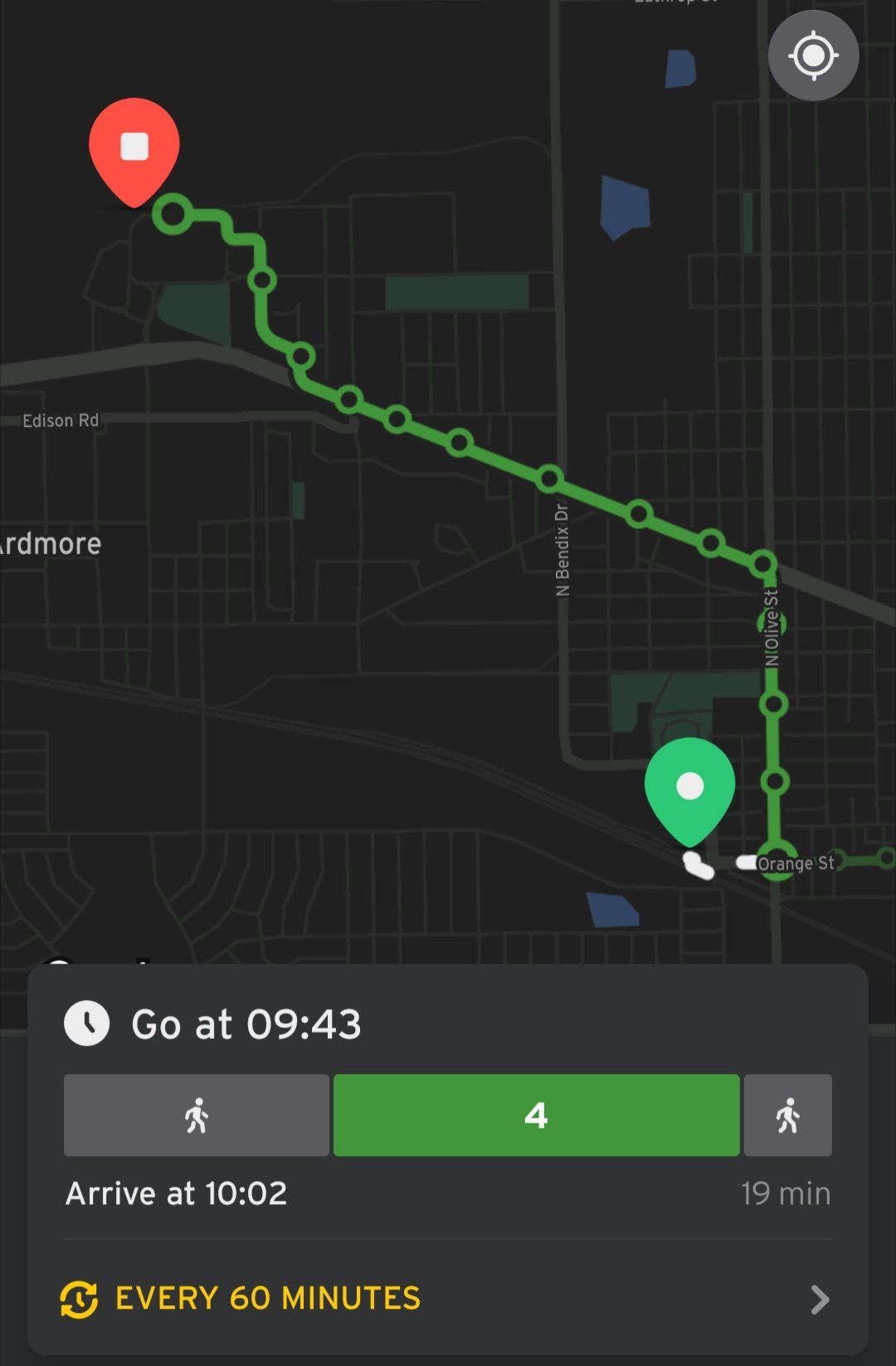Open the Every 60 Minutes schedule

[448, 1299]
